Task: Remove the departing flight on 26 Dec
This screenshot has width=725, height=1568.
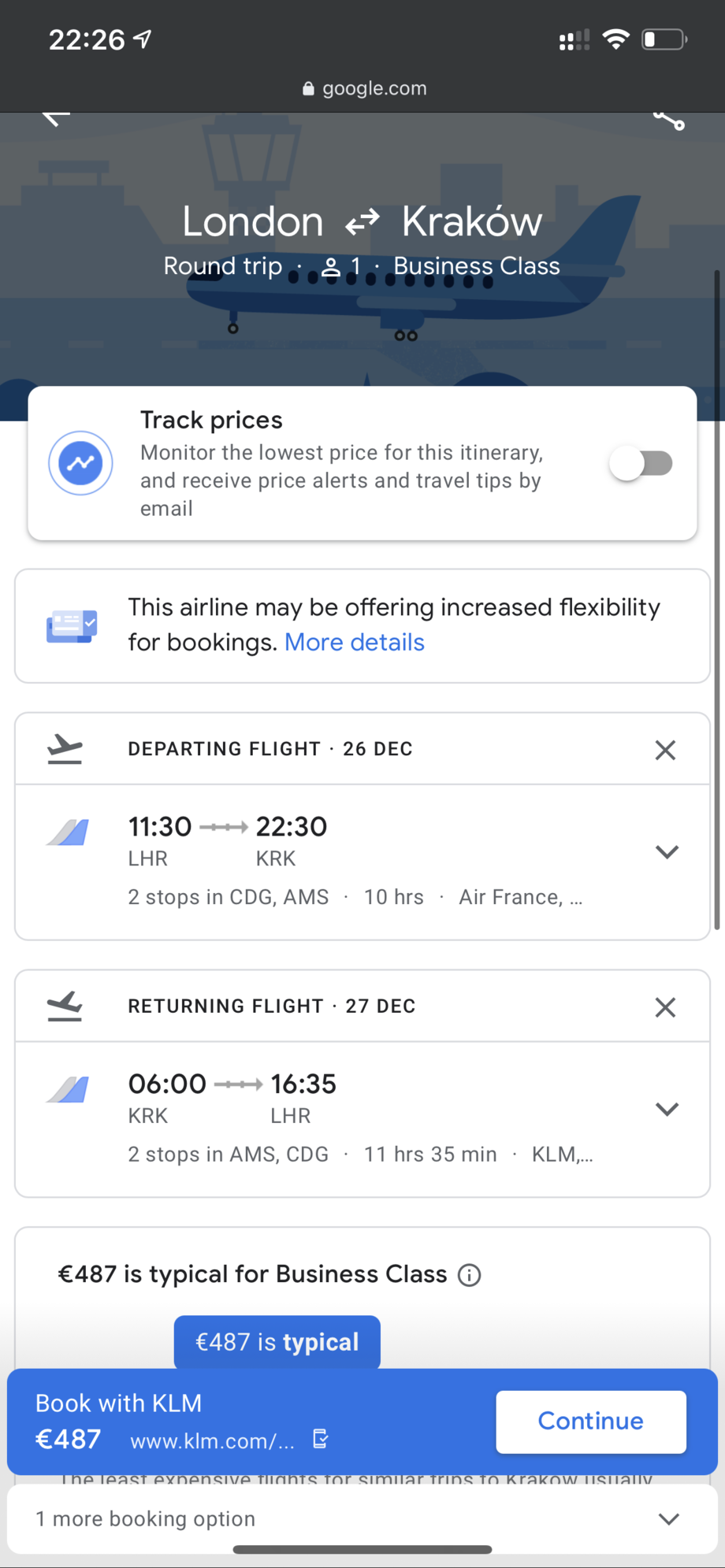Action: coord(665,750)
